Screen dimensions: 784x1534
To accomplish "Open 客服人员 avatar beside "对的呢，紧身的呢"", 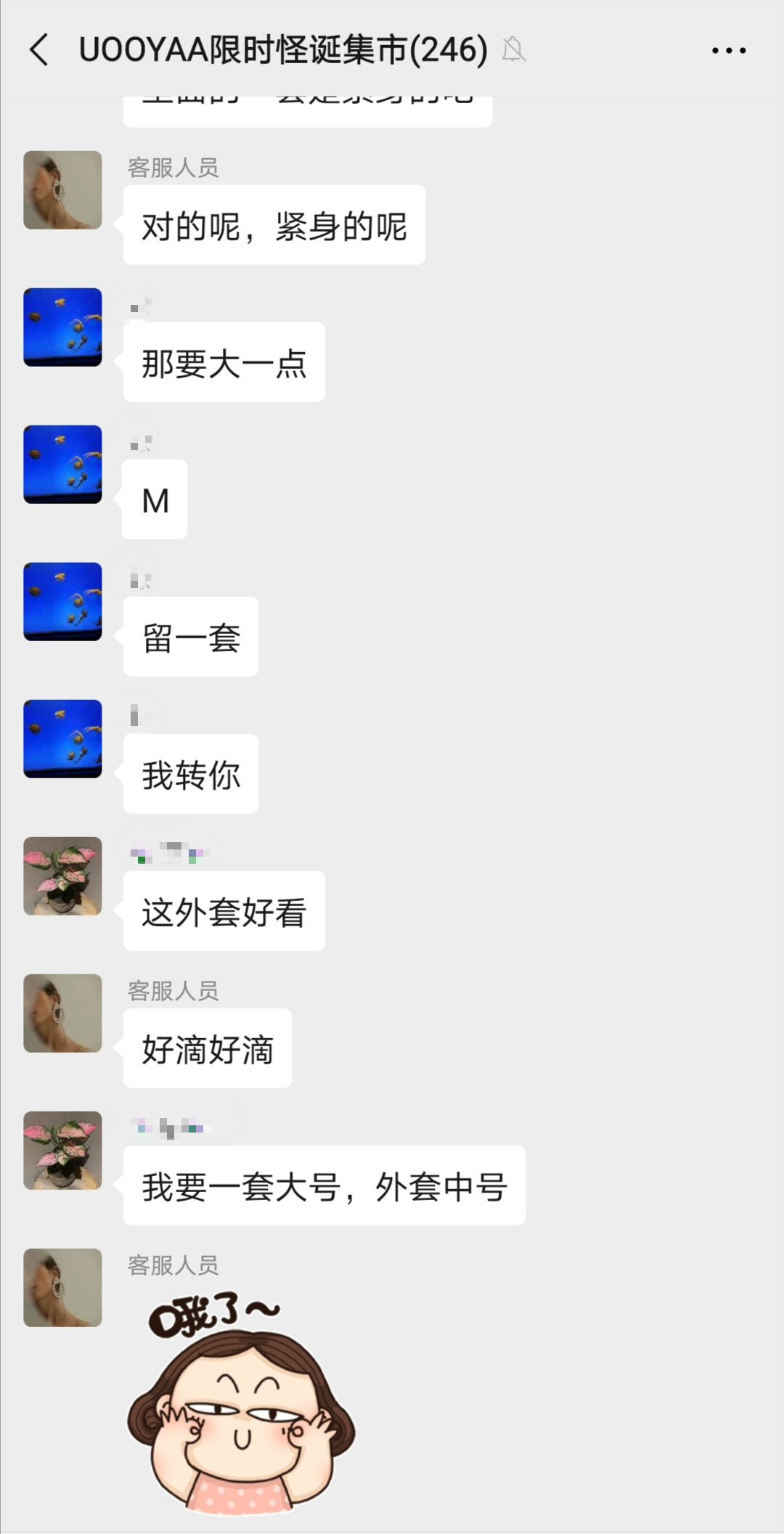I will (62, 190).
